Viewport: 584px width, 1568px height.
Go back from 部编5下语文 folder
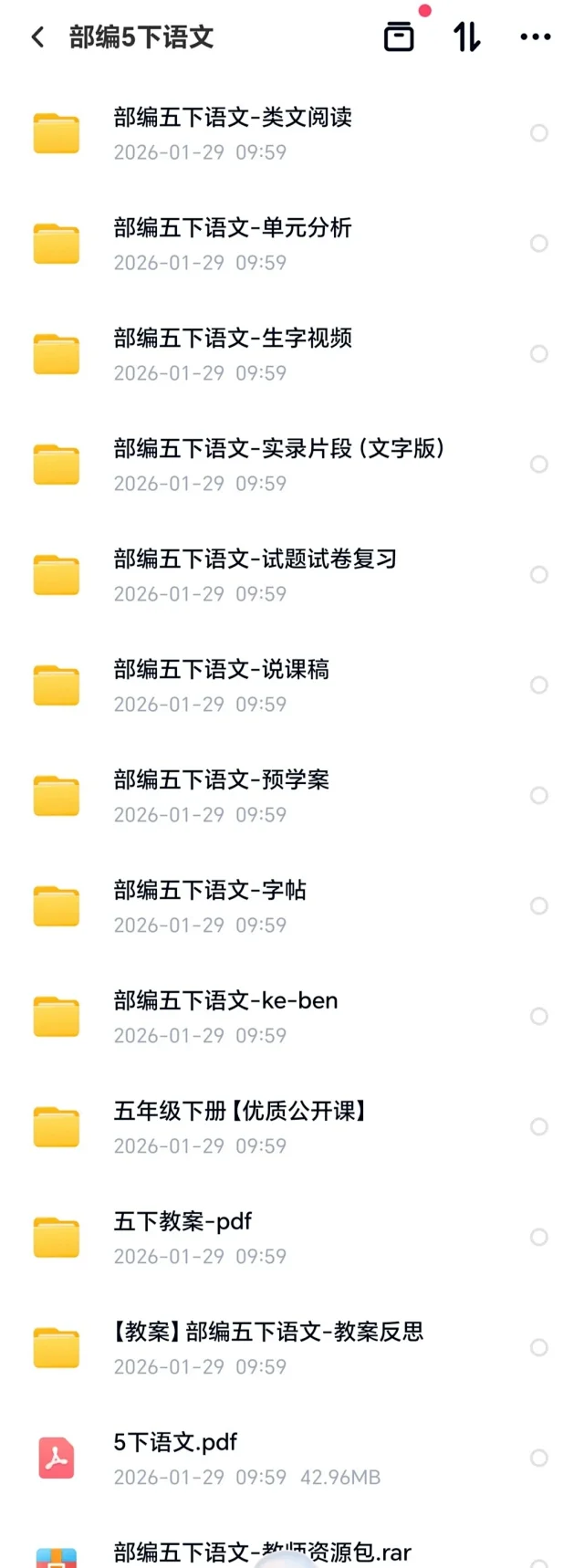click(37, 37)
